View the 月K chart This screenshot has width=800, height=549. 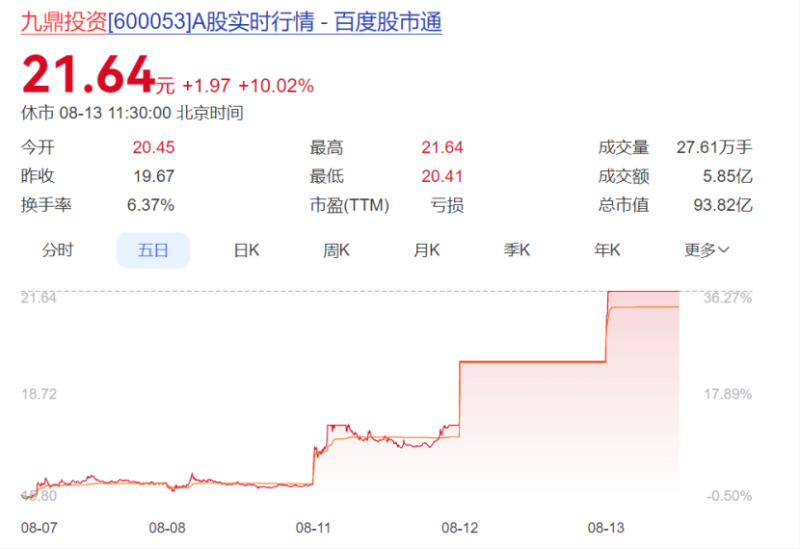pyautogui.click(x=427, y=250)
